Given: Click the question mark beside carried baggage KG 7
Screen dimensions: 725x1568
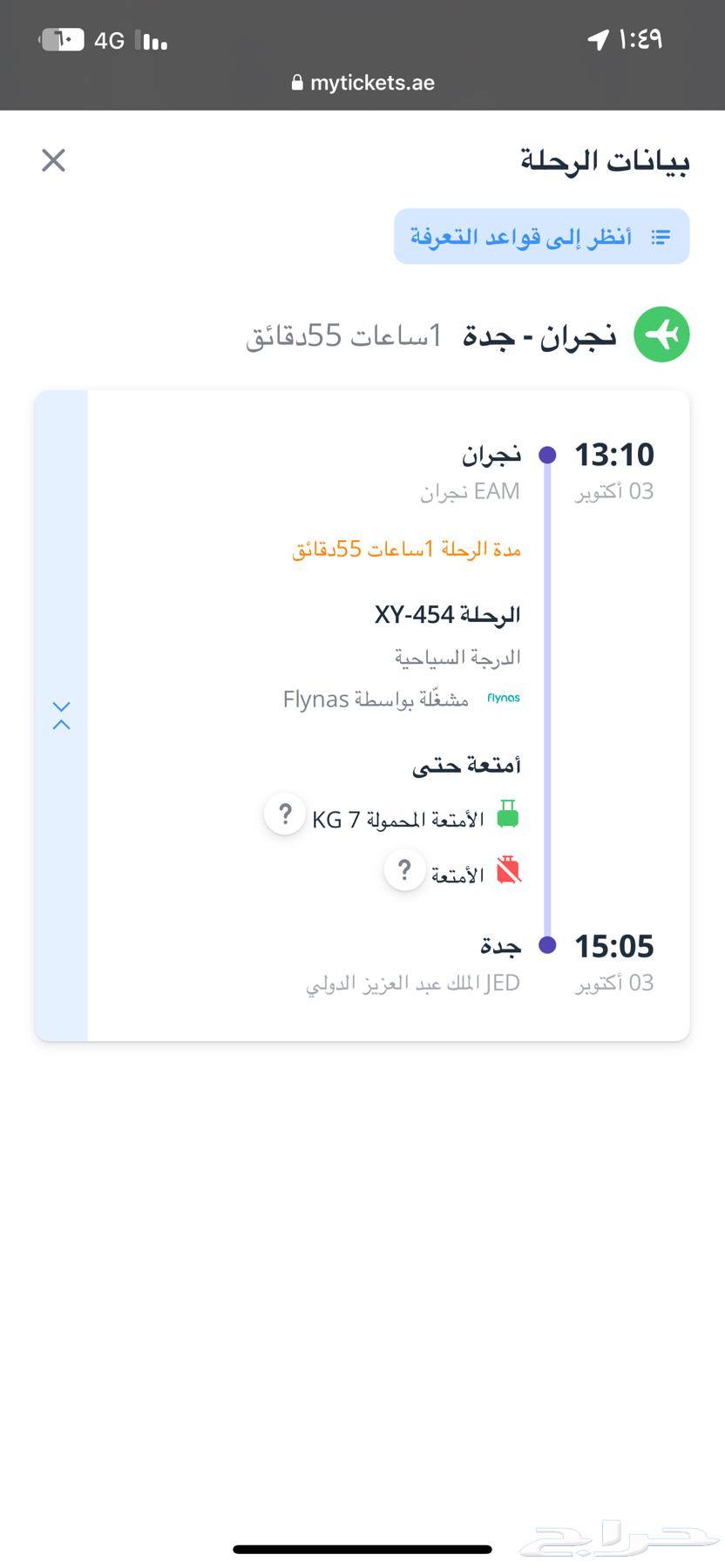Looking at the screenshot, I should [x=284, y=814].
